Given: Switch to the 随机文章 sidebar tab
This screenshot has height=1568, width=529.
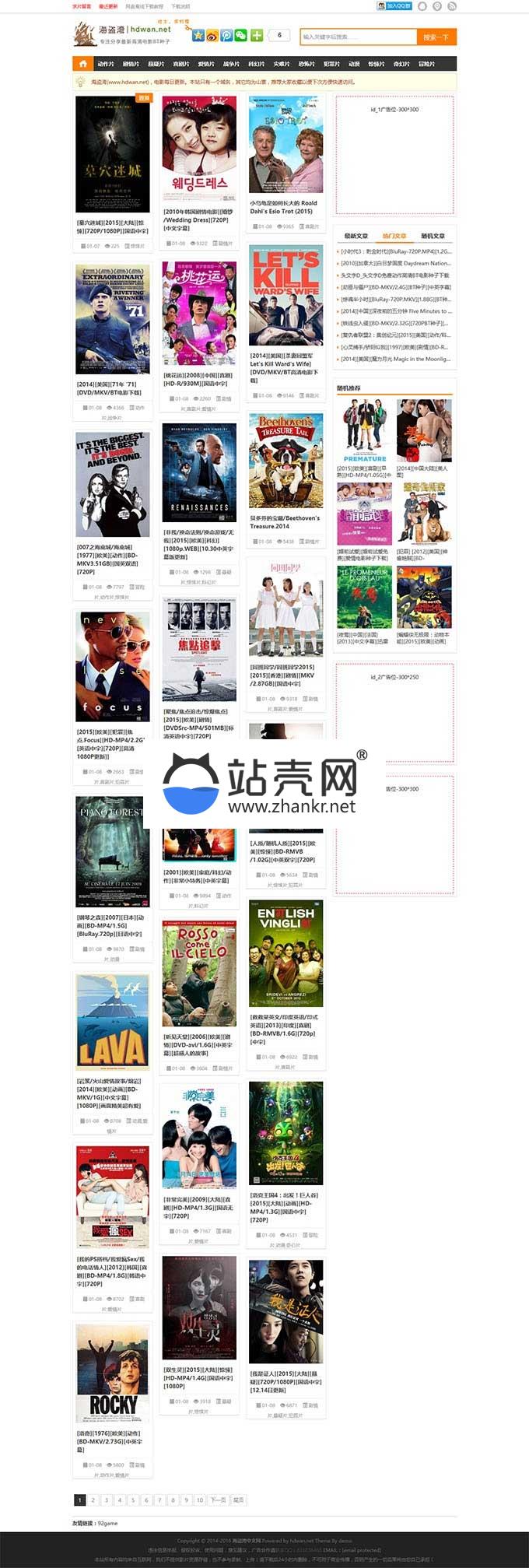Looking at the screenshot, I should 433,236.
